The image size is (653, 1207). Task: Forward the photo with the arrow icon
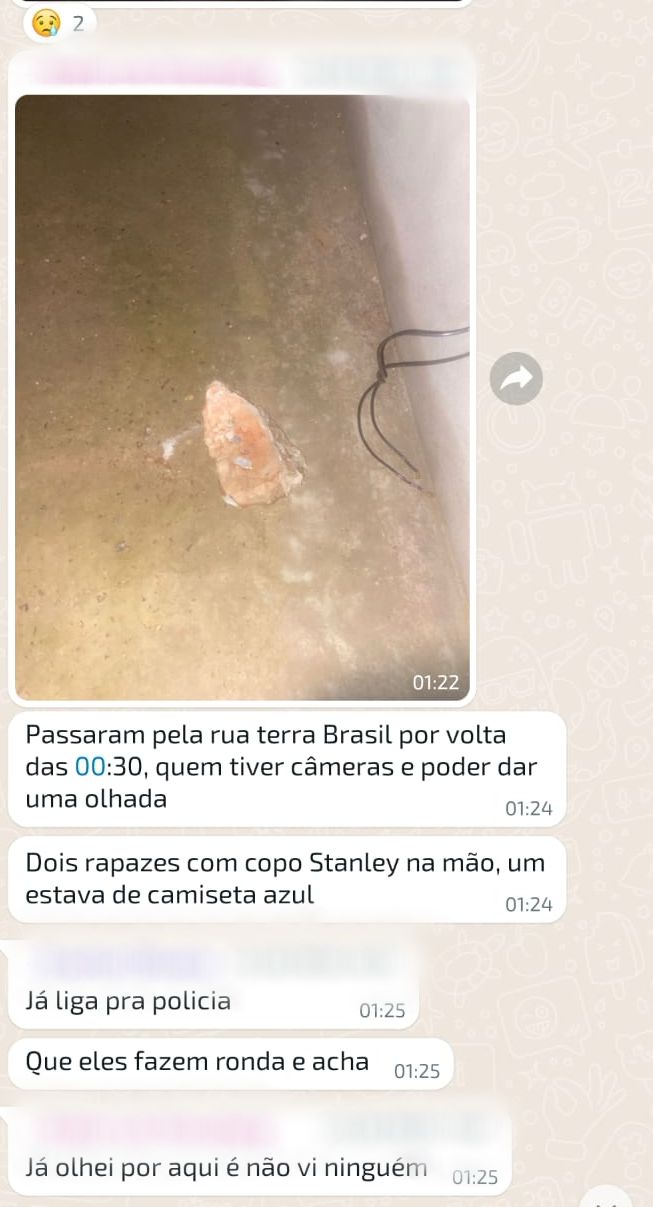point(516,377)
